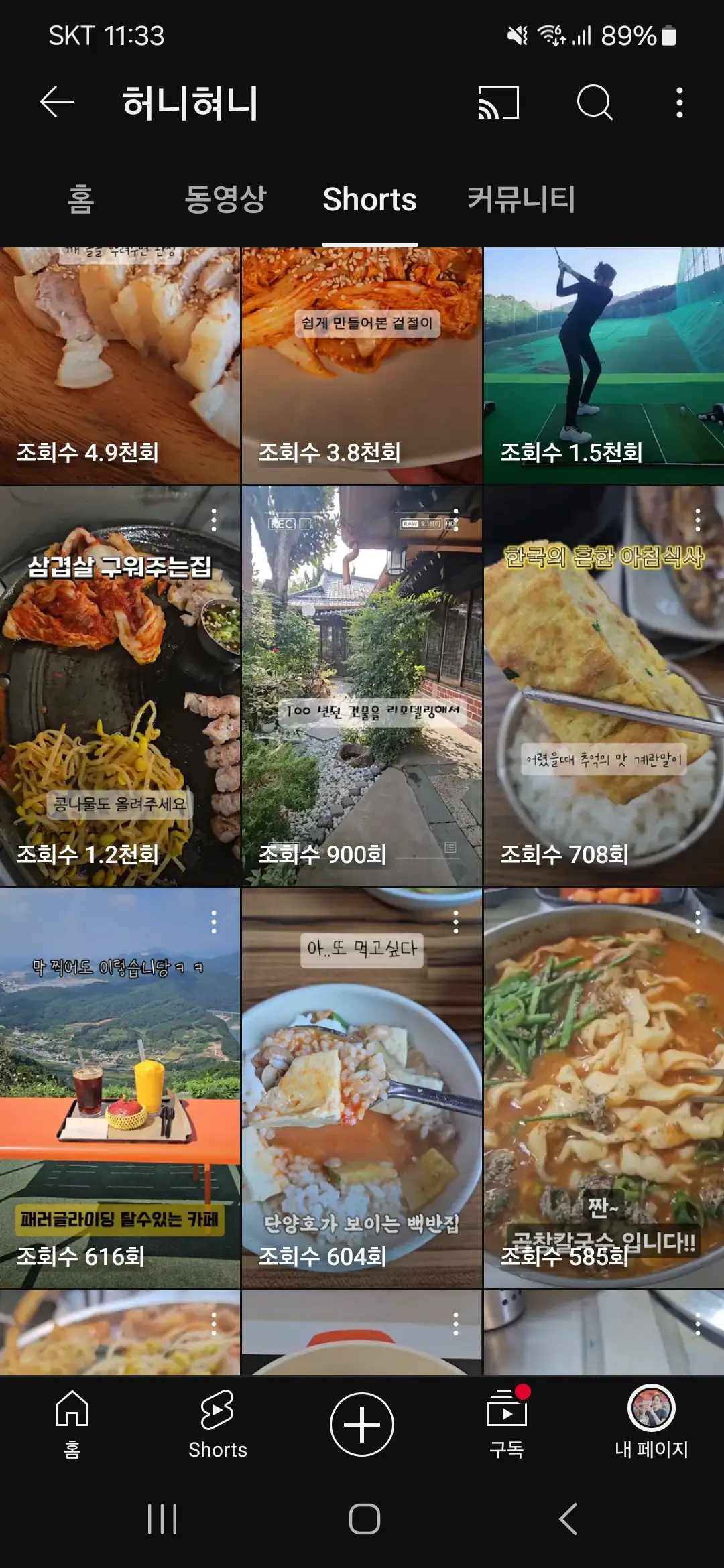Open search on the channel page
Viewport: 724px width, 1568px height.
[x=595, y=102]
